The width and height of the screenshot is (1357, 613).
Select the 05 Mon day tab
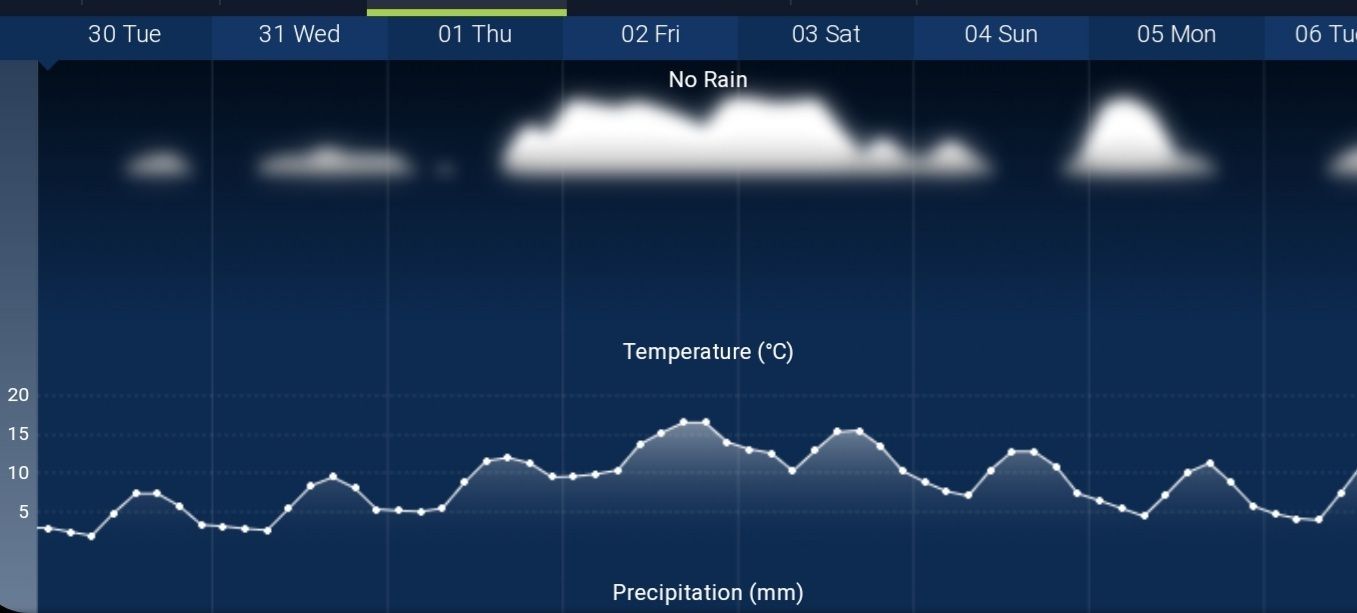(x=1176, y=35)
